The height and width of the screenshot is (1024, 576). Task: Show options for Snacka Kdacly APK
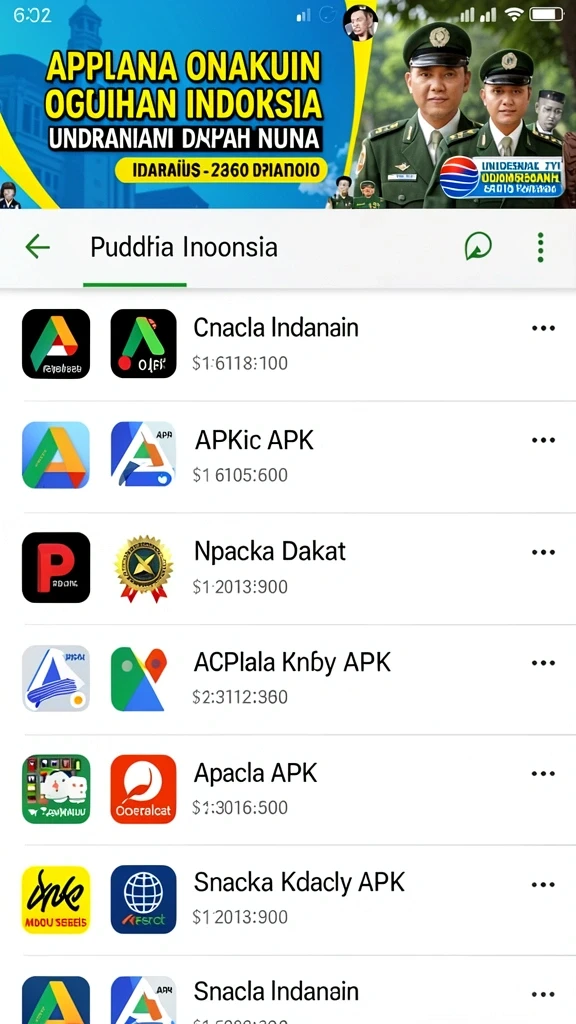[x=543, y=885]
